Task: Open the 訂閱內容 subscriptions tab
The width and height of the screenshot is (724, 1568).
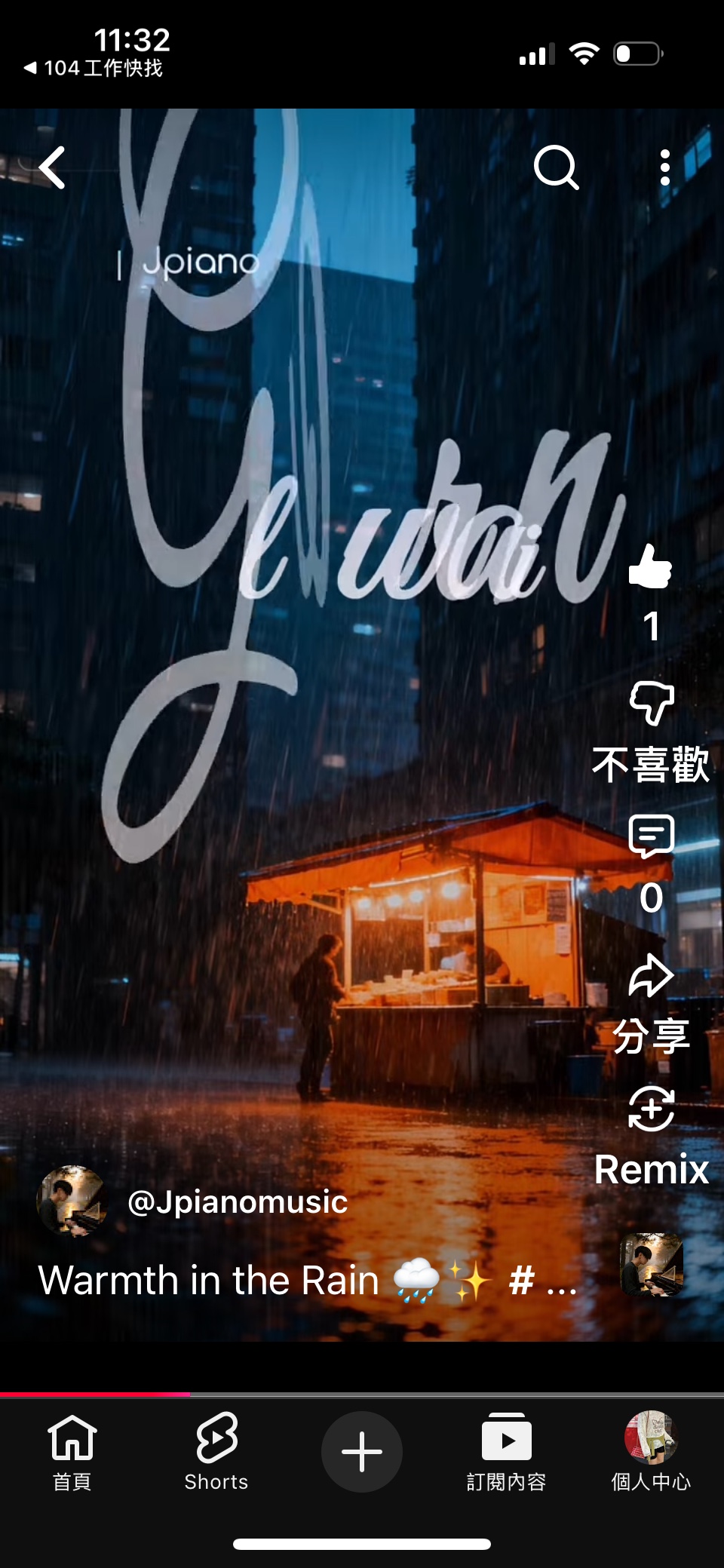Action: (x=506, y=1451)
